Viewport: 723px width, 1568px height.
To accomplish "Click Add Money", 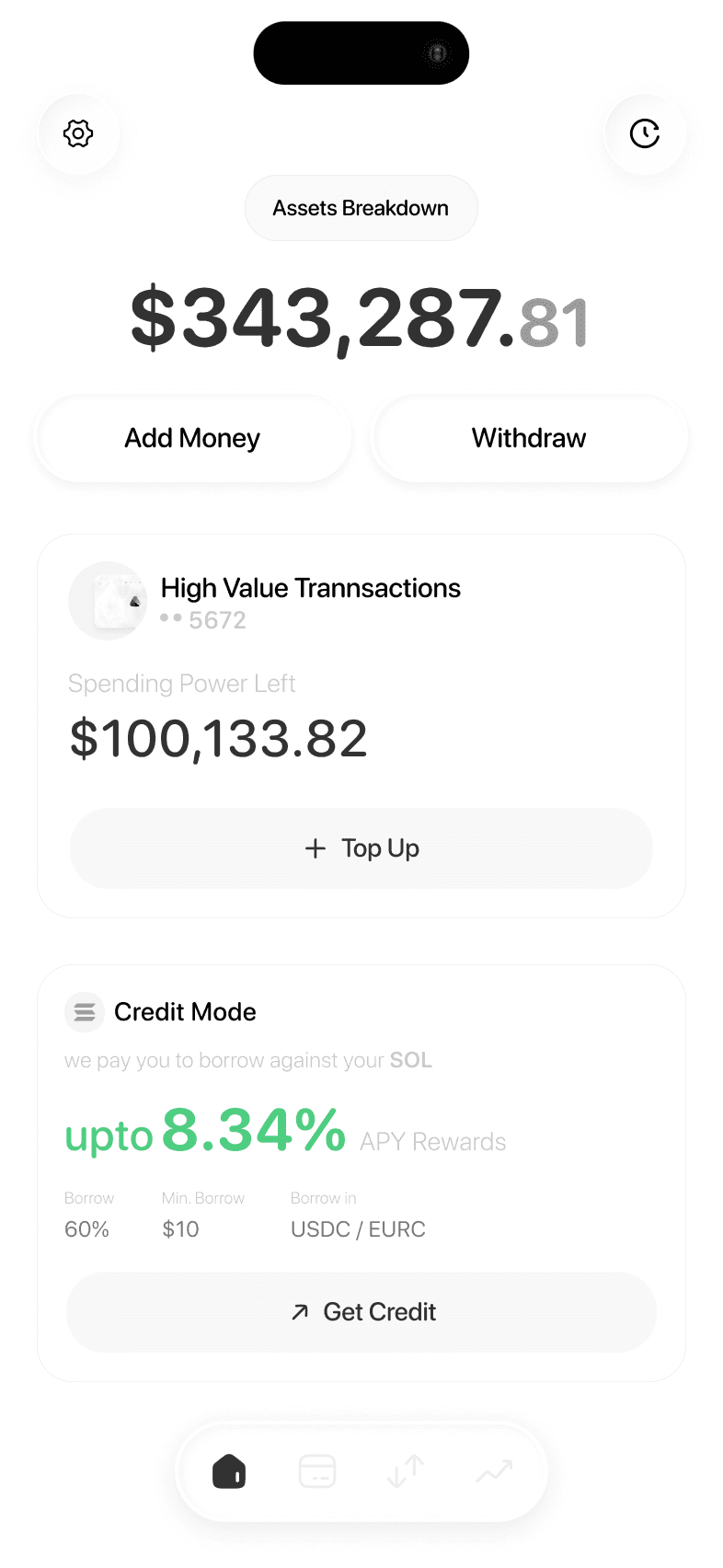I will point(192,438).
